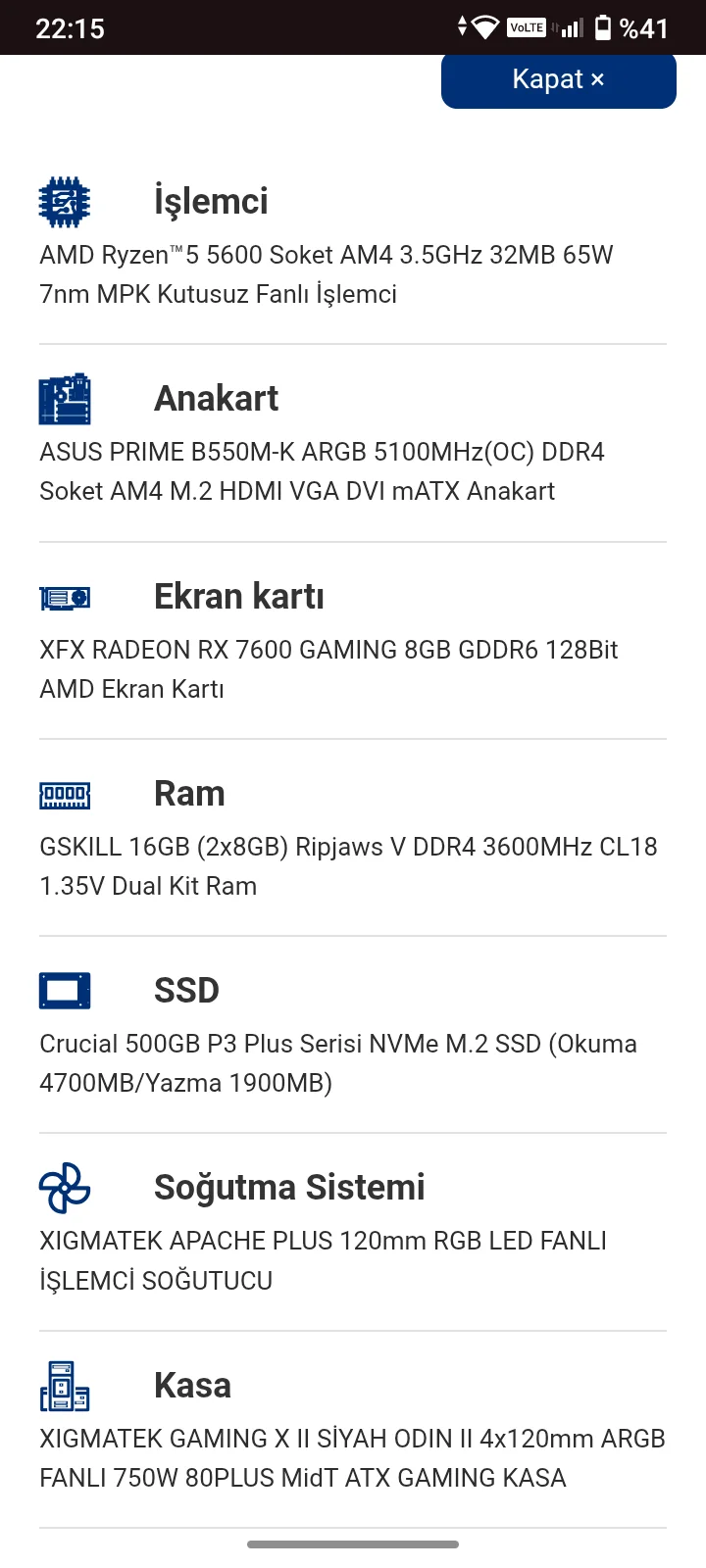Close the specs panel with Kapat
706x1568 pixels.
pyautogui.click(x=558, y=80)
